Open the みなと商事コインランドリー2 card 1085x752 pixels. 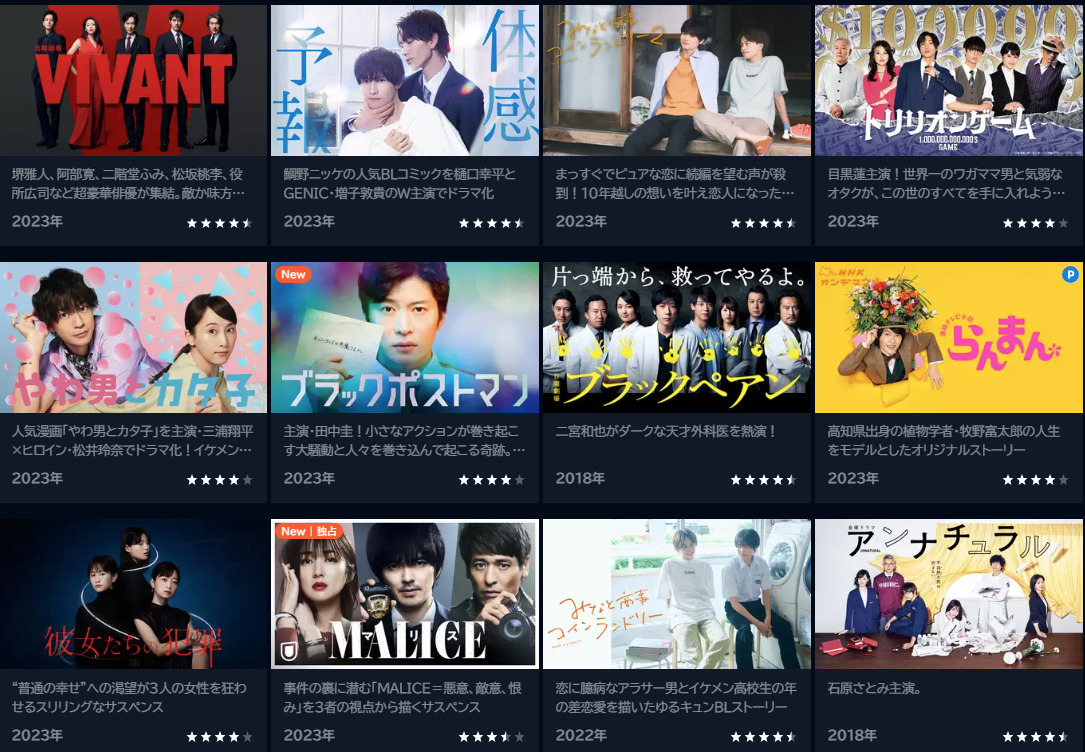(x=677, y=80)
